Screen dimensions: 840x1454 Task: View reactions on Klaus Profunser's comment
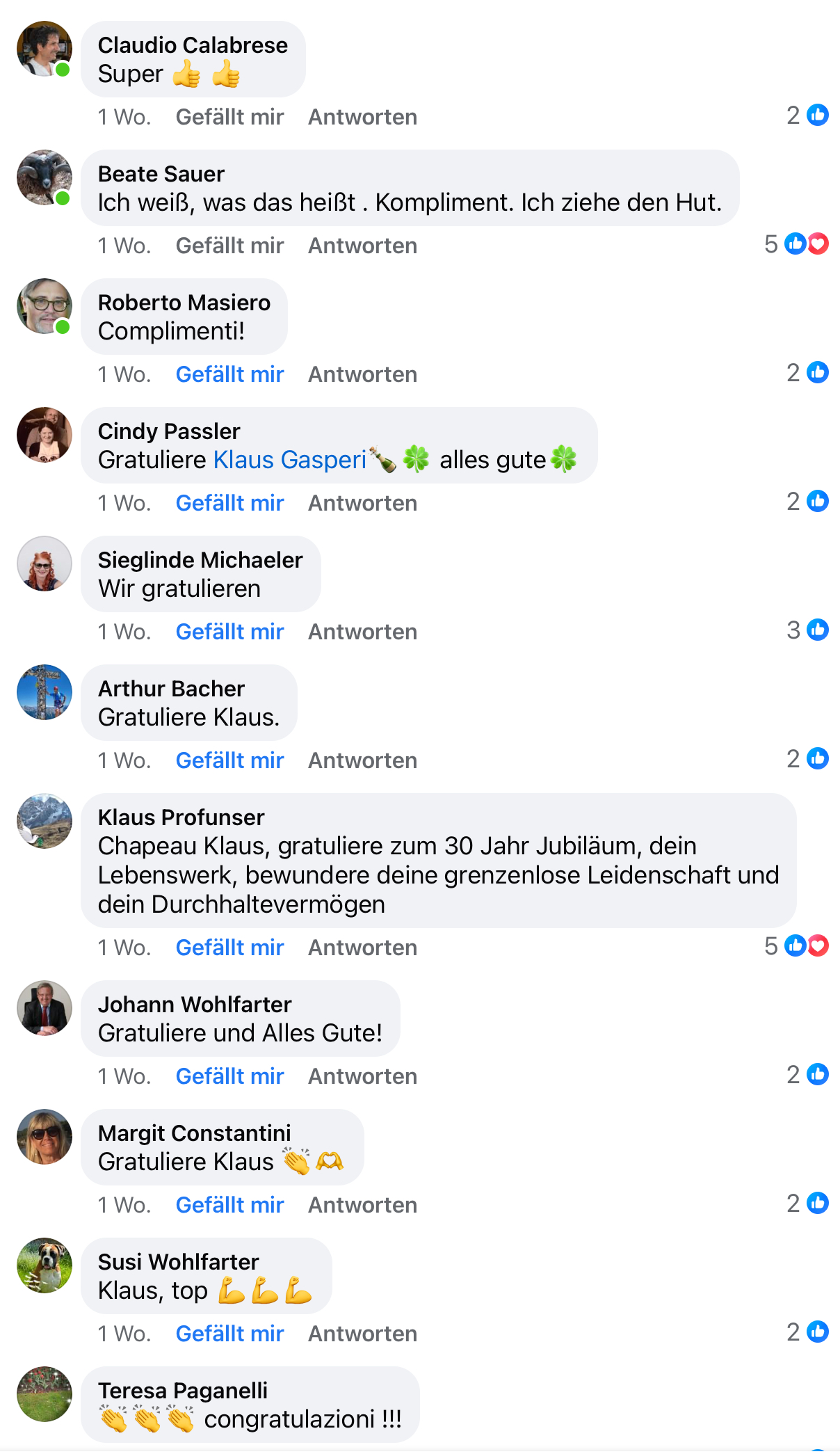(x=797, y=946)
